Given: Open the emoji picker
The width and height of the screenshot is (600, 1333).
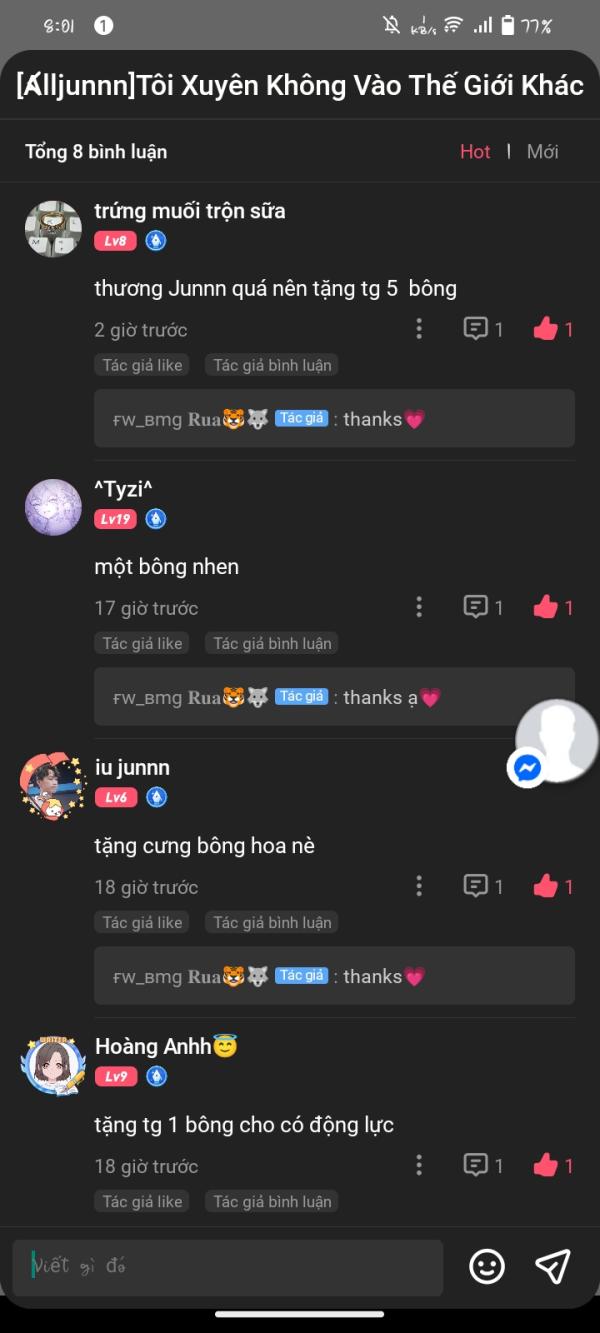Looking at the screenshot, I should pyautogui.click(x=487, y=1267).
